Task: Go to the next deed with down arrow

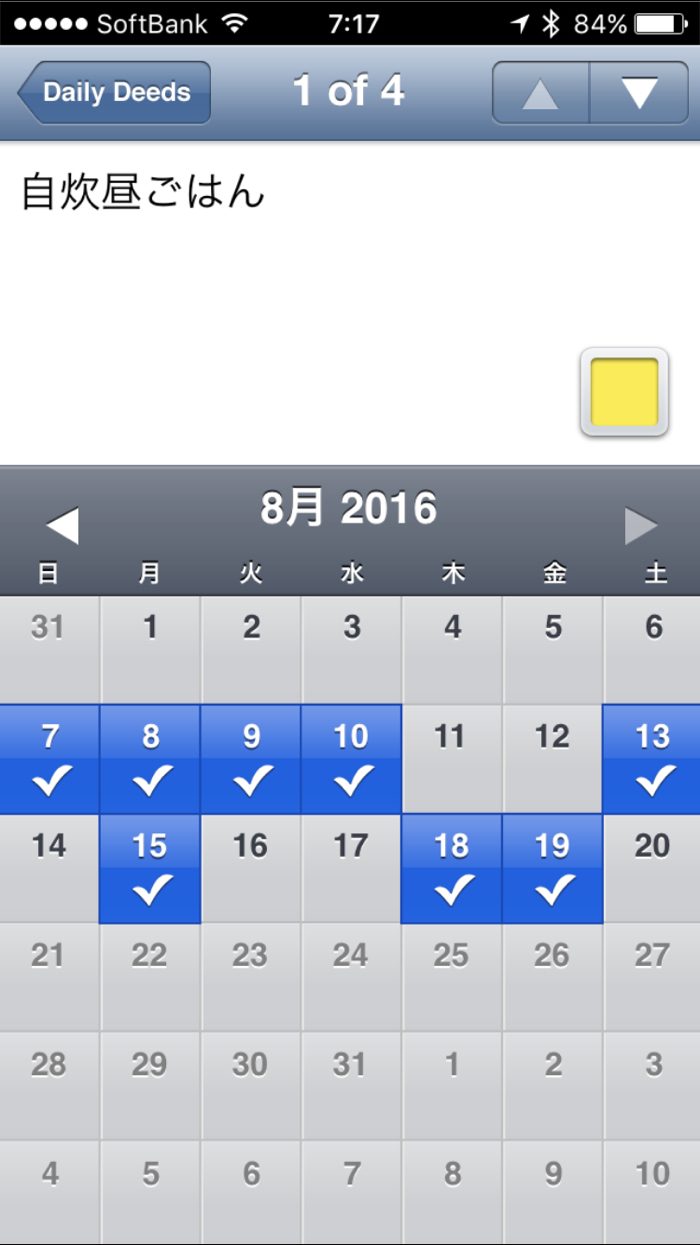Action: pyautogui.click(x=638, y=93)
